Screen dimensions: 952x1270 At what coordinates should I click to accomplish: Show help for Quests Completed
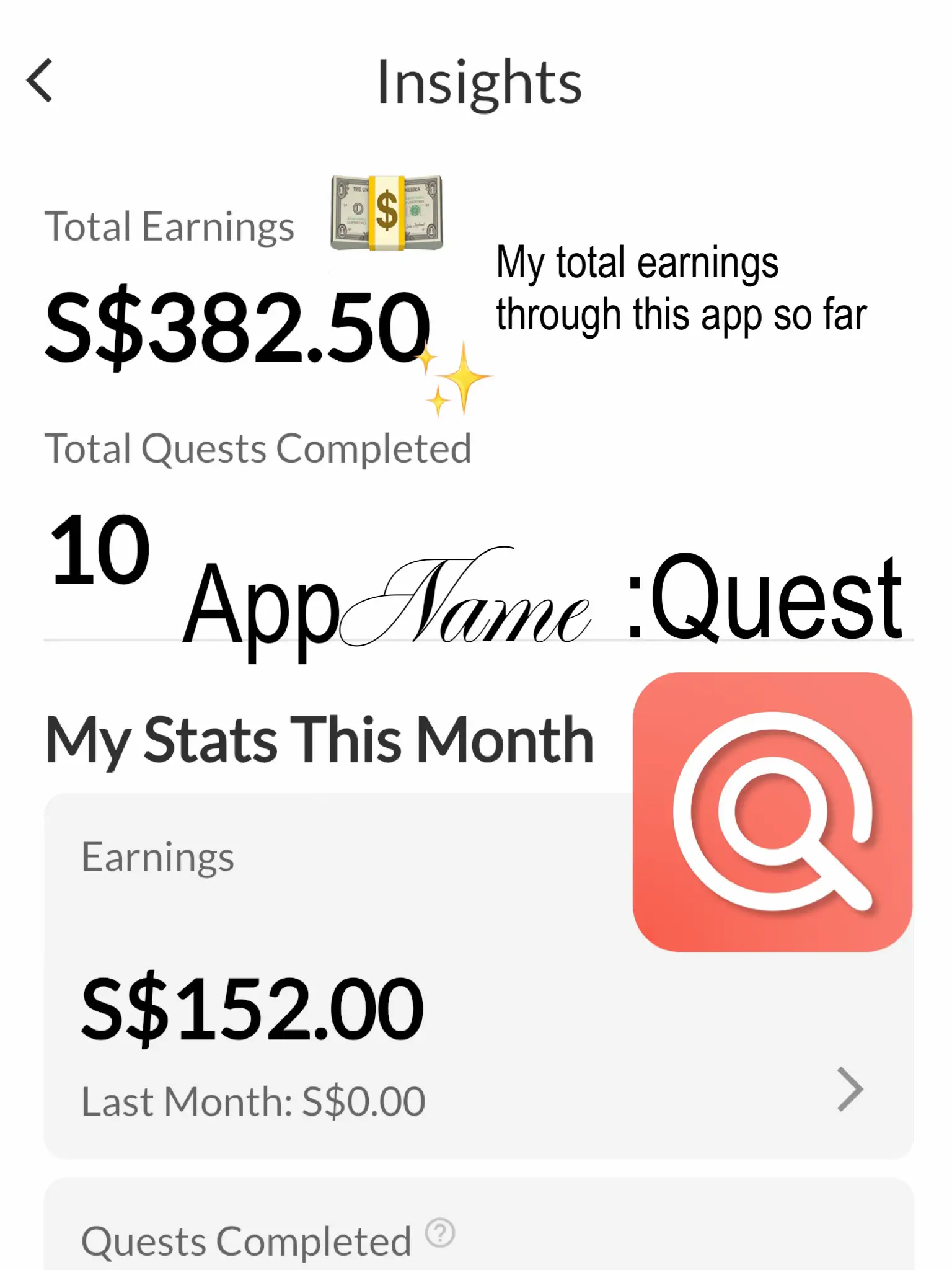tap(440, 1233)
